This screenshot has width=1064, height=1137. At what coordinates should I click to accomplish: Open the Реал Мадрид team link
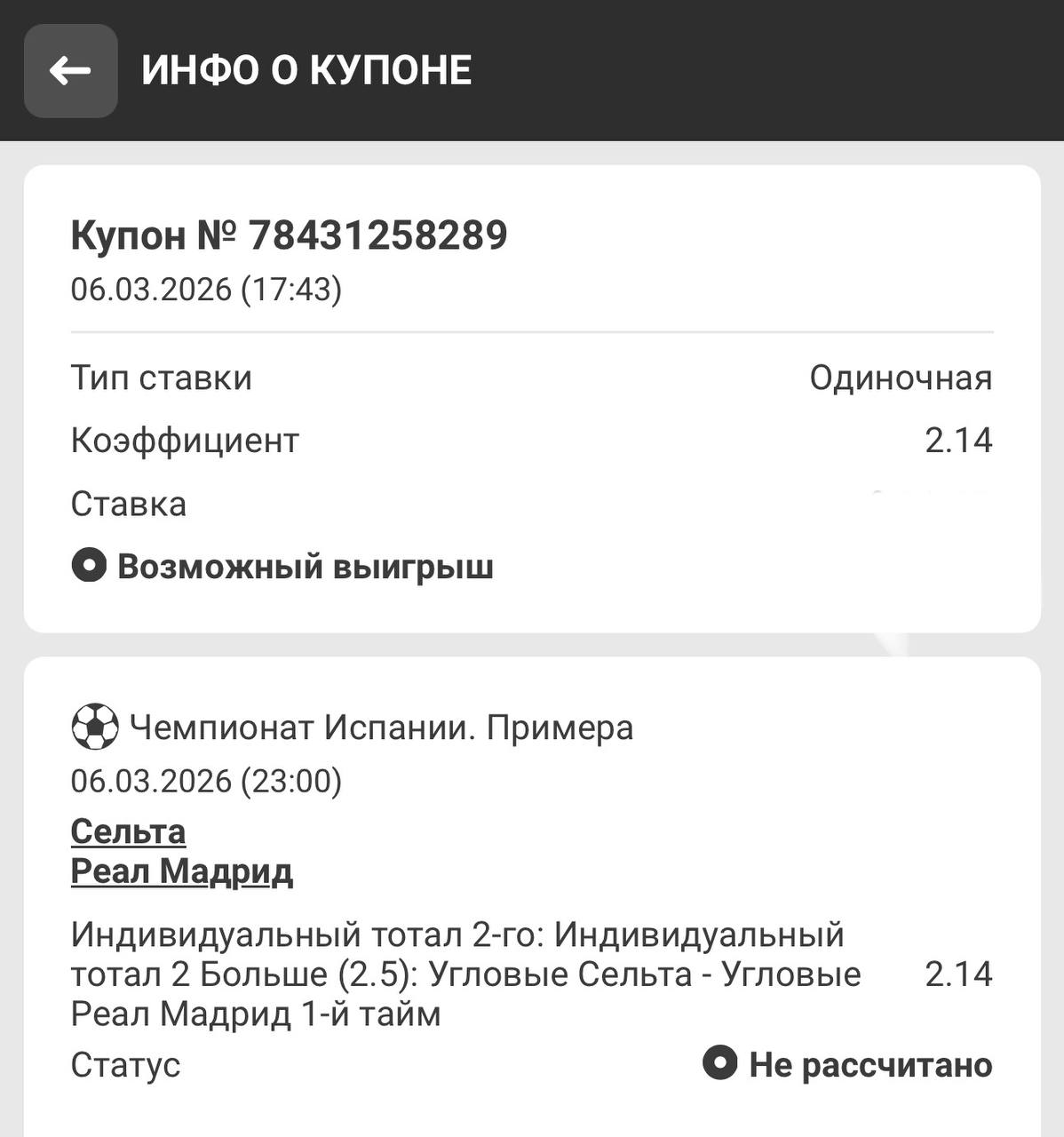[x=181, y=871]
